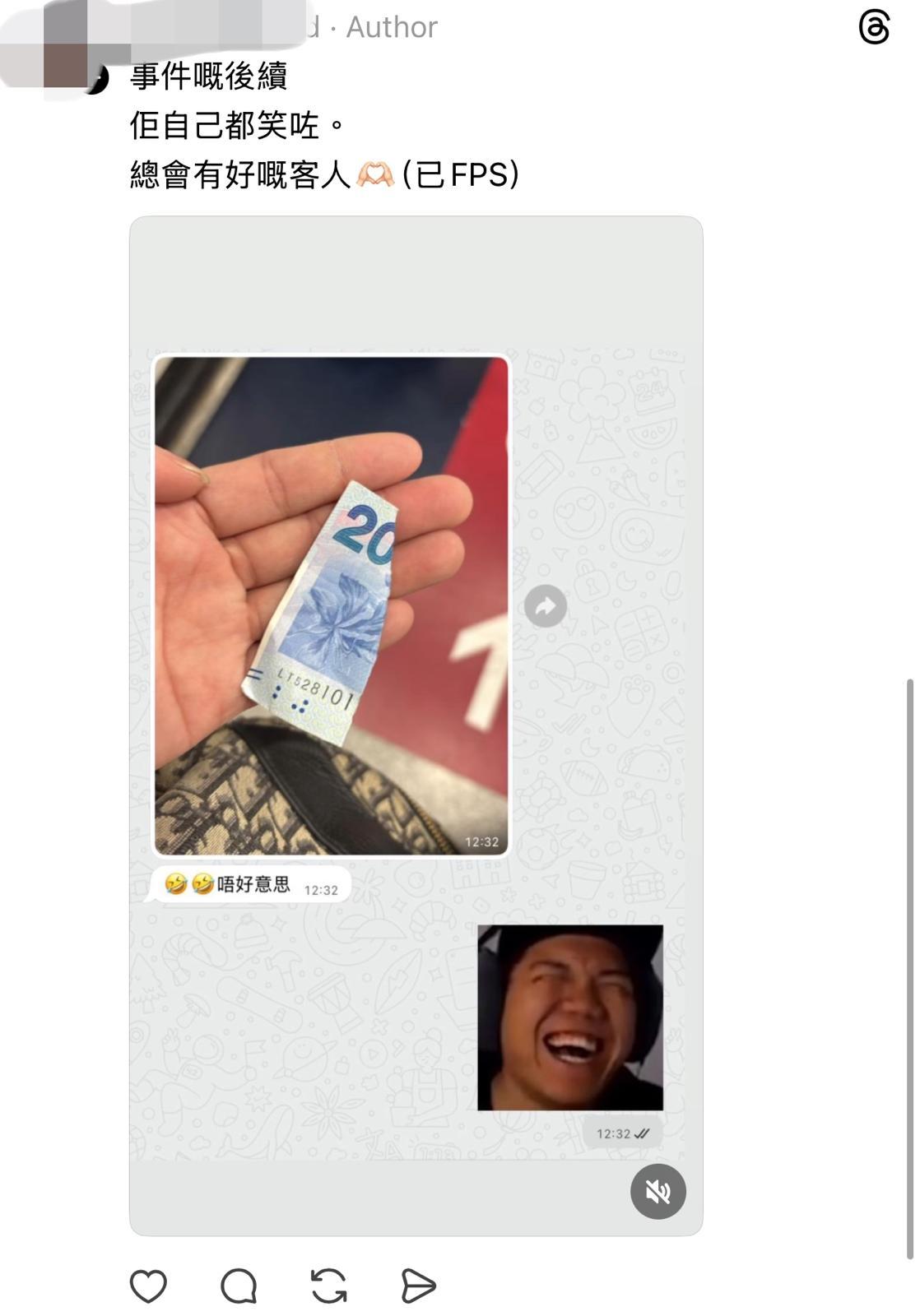Share the post via send icon

click(x=418, y=1286)
